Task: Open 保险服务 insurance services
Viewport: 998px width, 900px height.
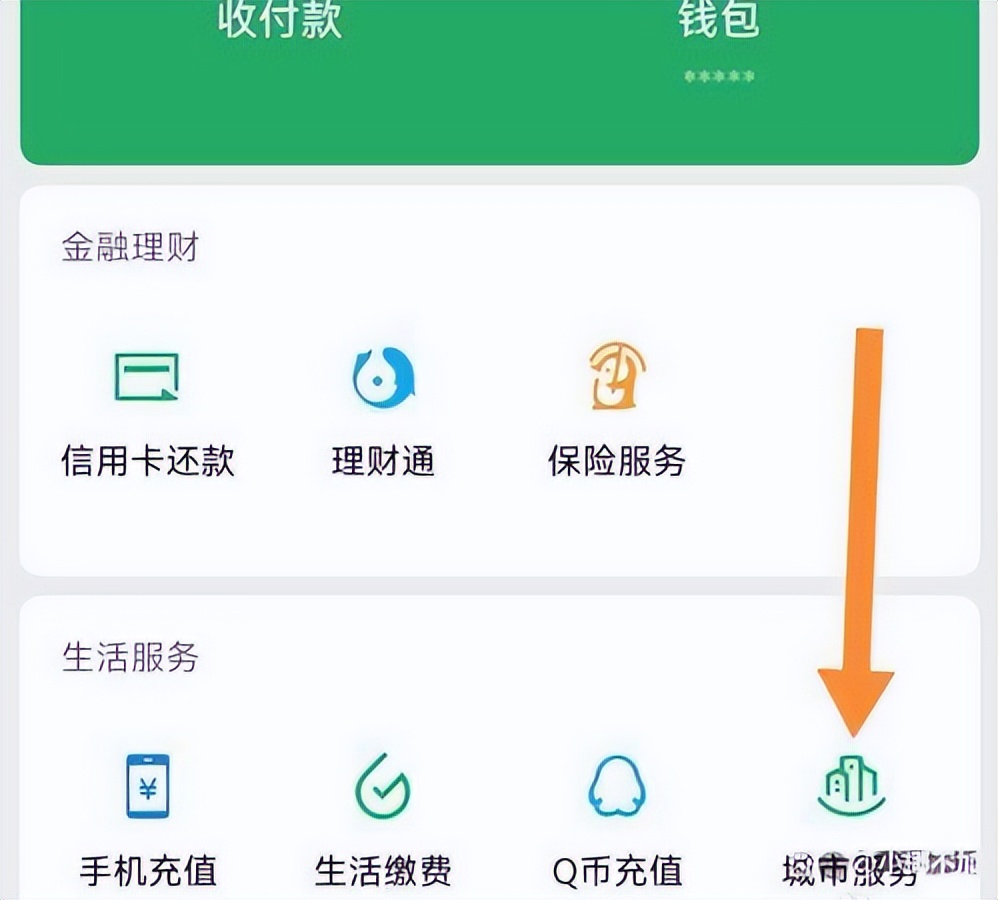Action: pos(616,410)
